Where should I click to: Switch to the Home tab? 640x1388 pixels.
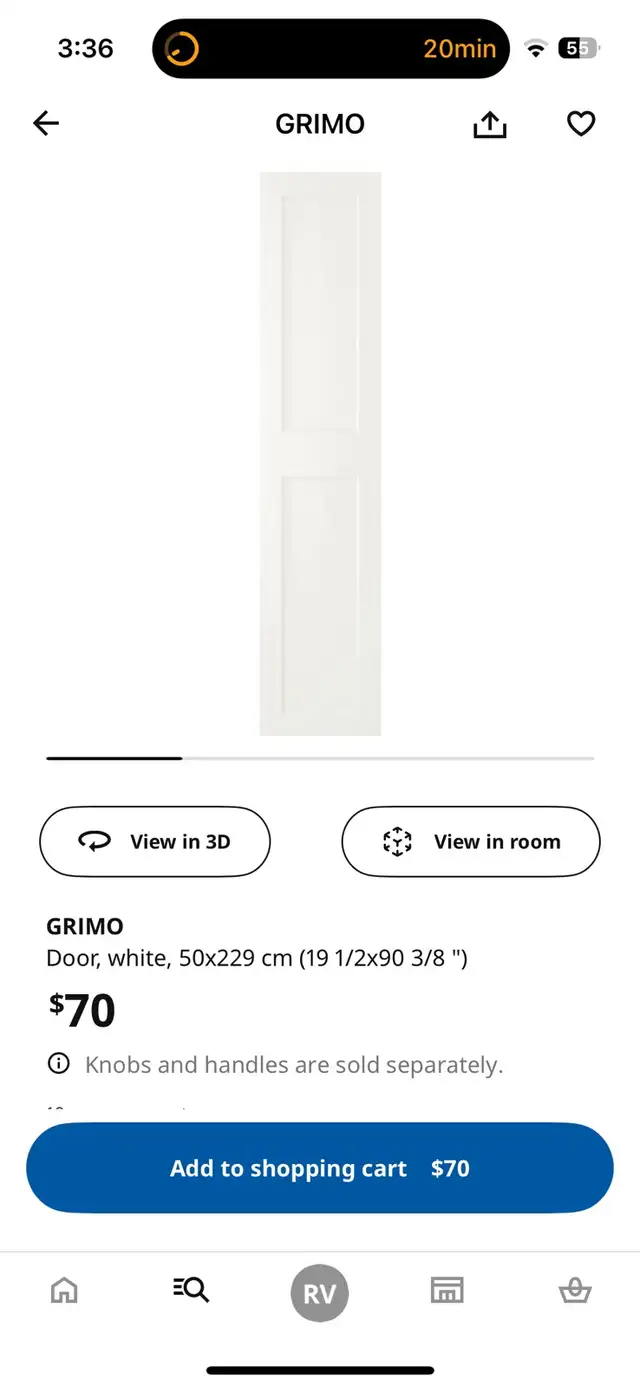click(x=64, y=1291)
